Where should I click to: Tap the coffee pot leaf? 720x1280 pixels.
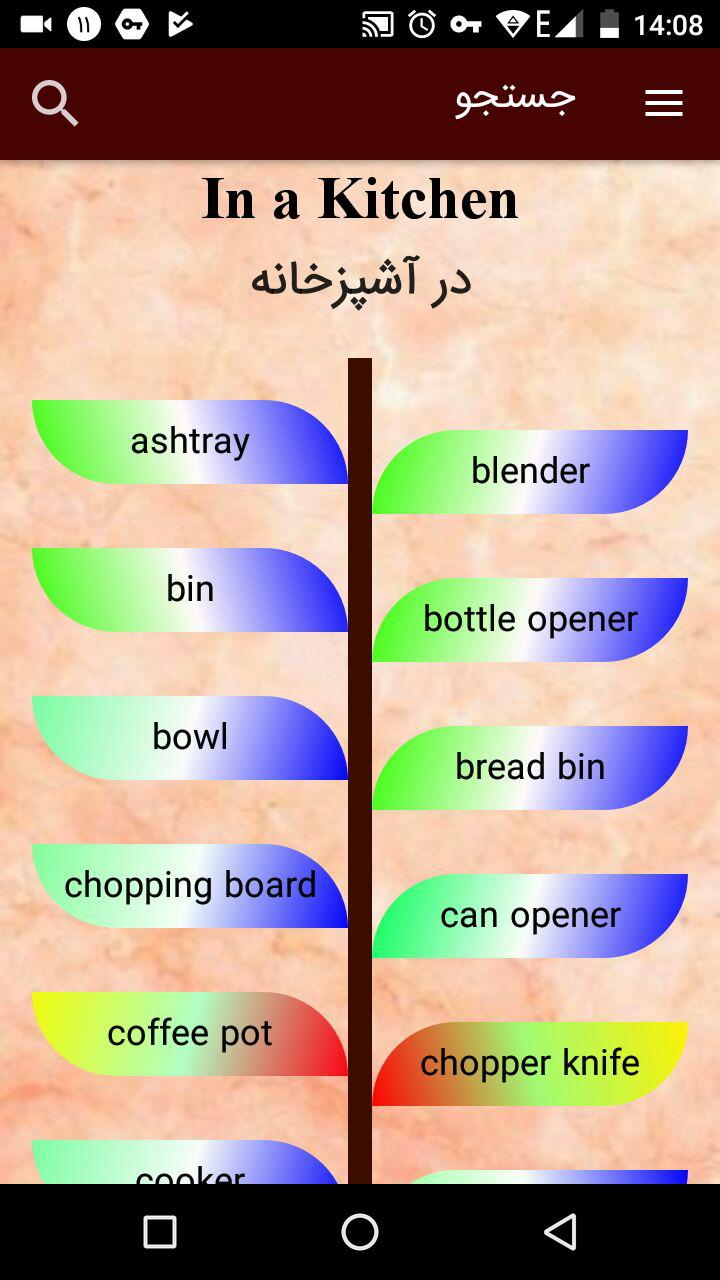click(190, 1034)
